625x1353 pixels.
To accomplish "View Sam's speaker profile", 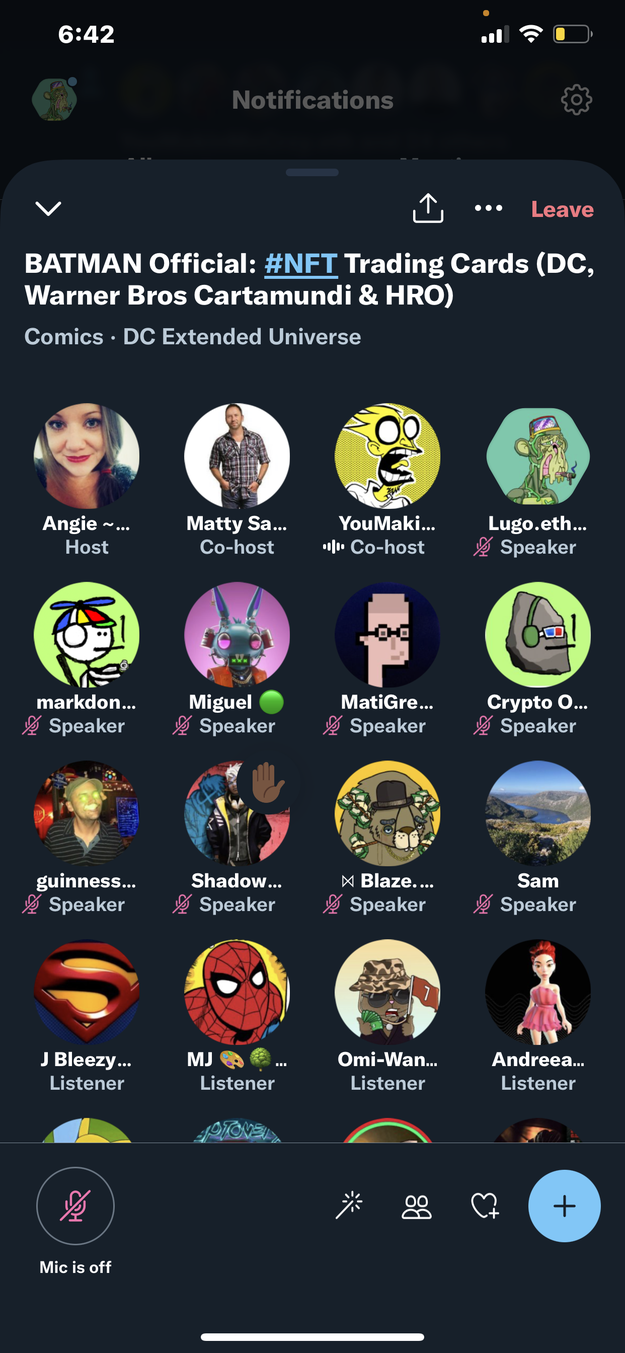I will [538, 813].
